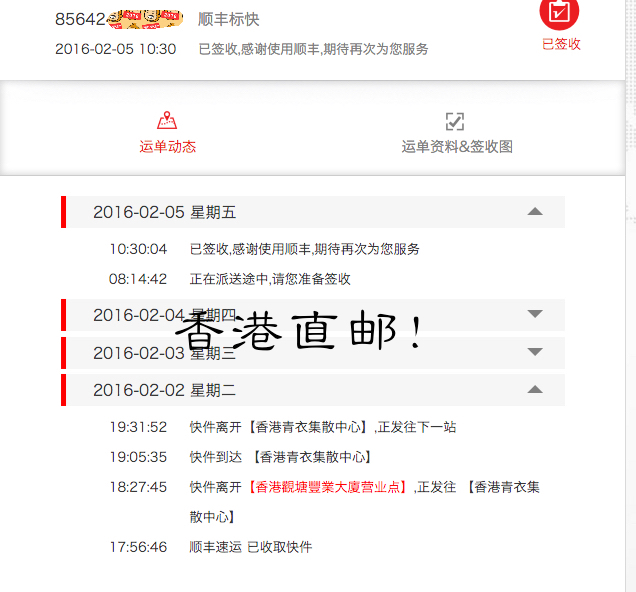Expand the 2016-02-03 星期三 section
The width and height of the screenshot is (636, 592).
pyautogui.click(x=313, y=352)
